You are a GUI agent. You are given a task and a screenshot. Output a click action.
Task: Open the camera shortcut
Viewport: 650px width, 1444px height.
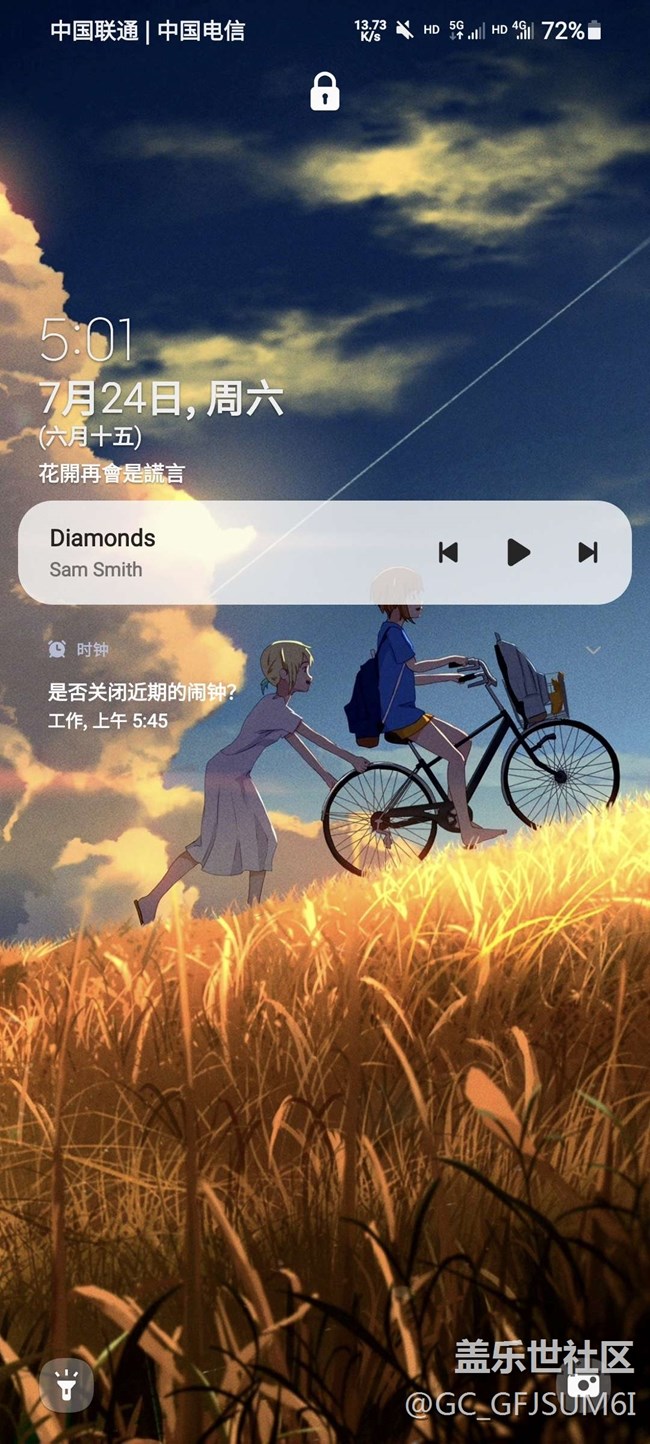[x=584, y=1384]
